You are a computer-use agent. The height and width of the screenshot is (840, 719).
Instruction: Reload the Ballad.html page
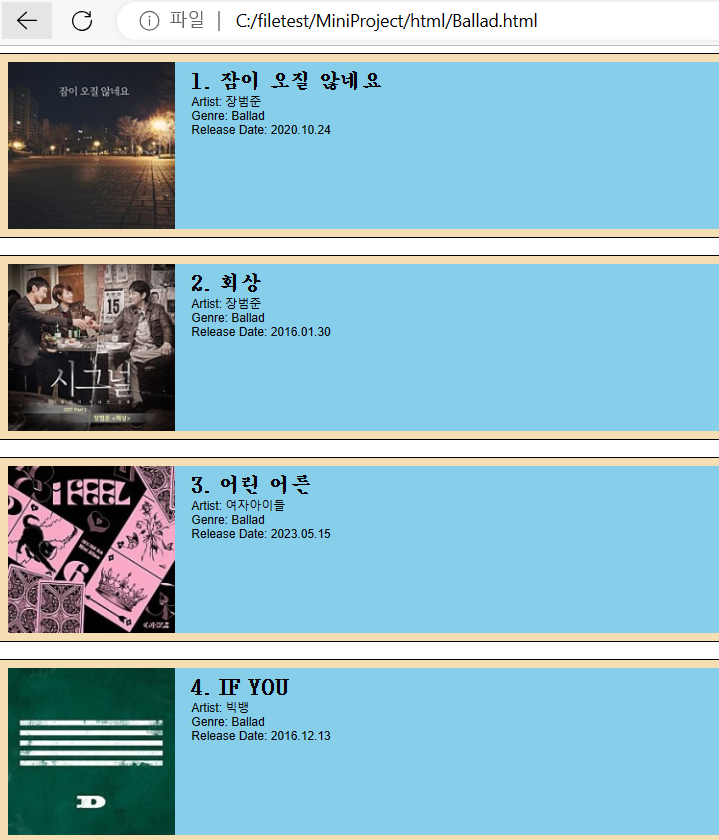coord(82,21)
